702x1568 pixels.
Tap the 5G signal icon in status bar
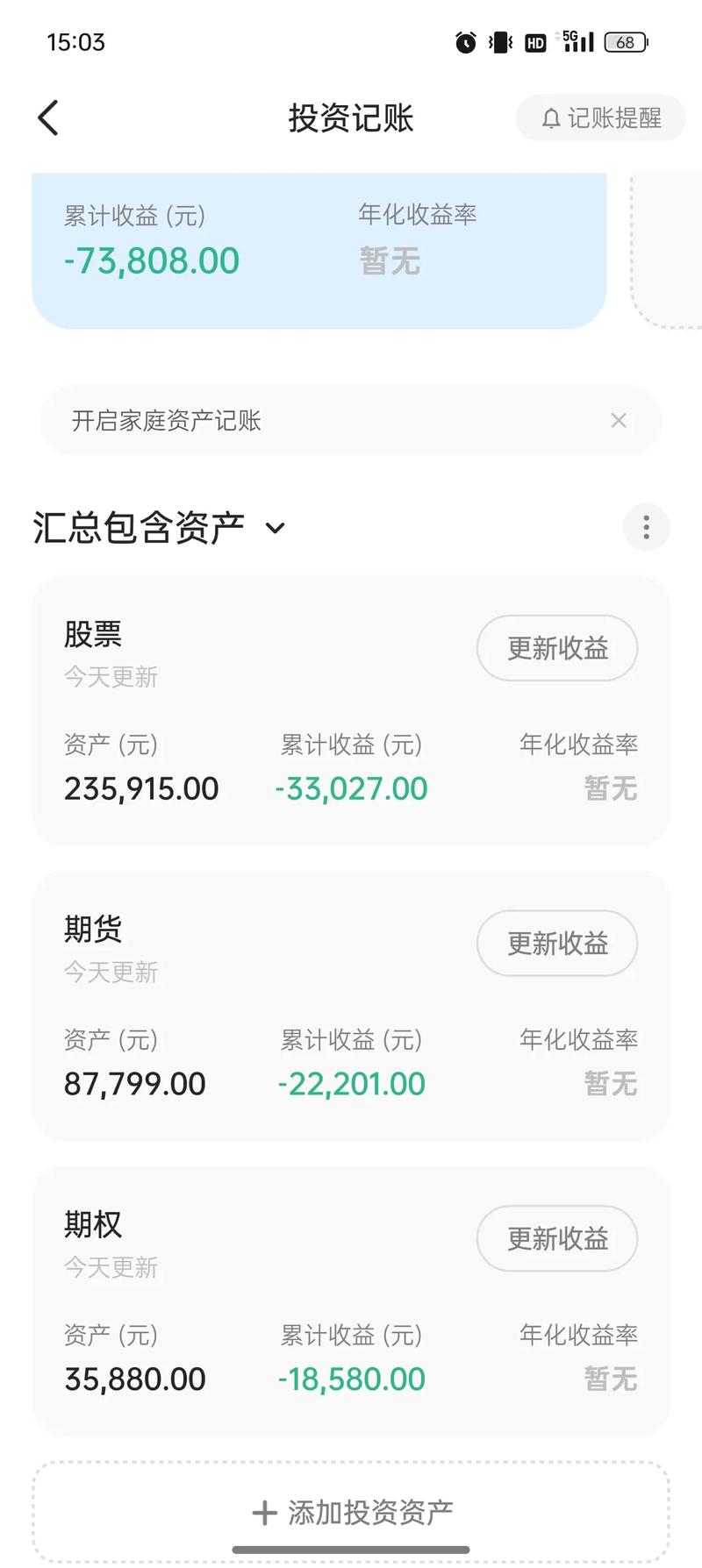click(x=575, y=39)
